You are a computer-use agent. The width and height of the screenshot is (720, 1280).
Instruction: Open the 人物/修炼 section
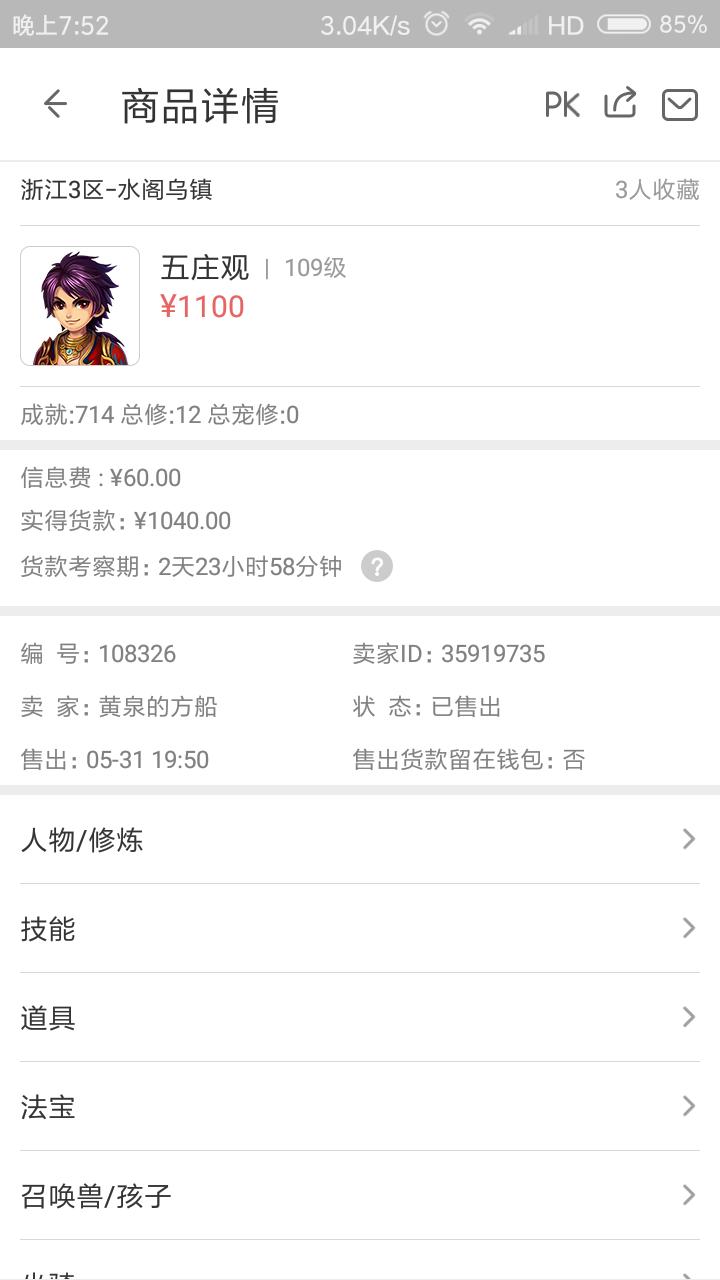pos(360,839)
